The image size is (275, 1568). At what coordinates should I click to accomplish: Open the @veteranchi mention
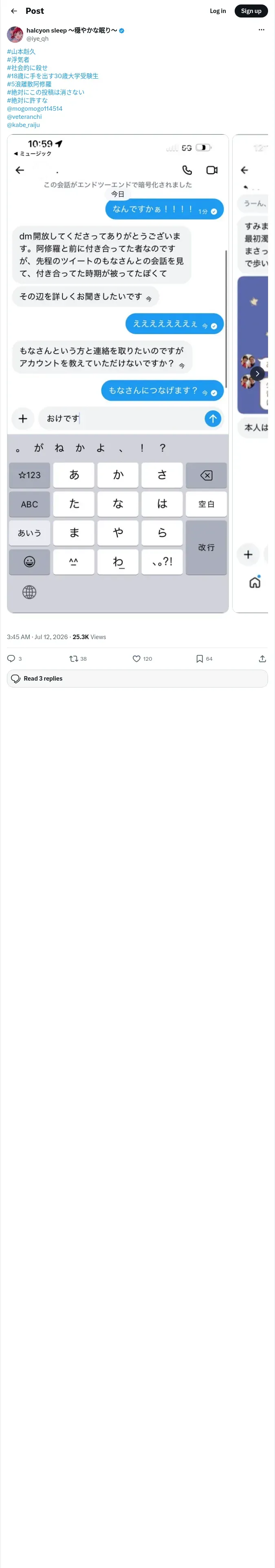coord(24,117)
